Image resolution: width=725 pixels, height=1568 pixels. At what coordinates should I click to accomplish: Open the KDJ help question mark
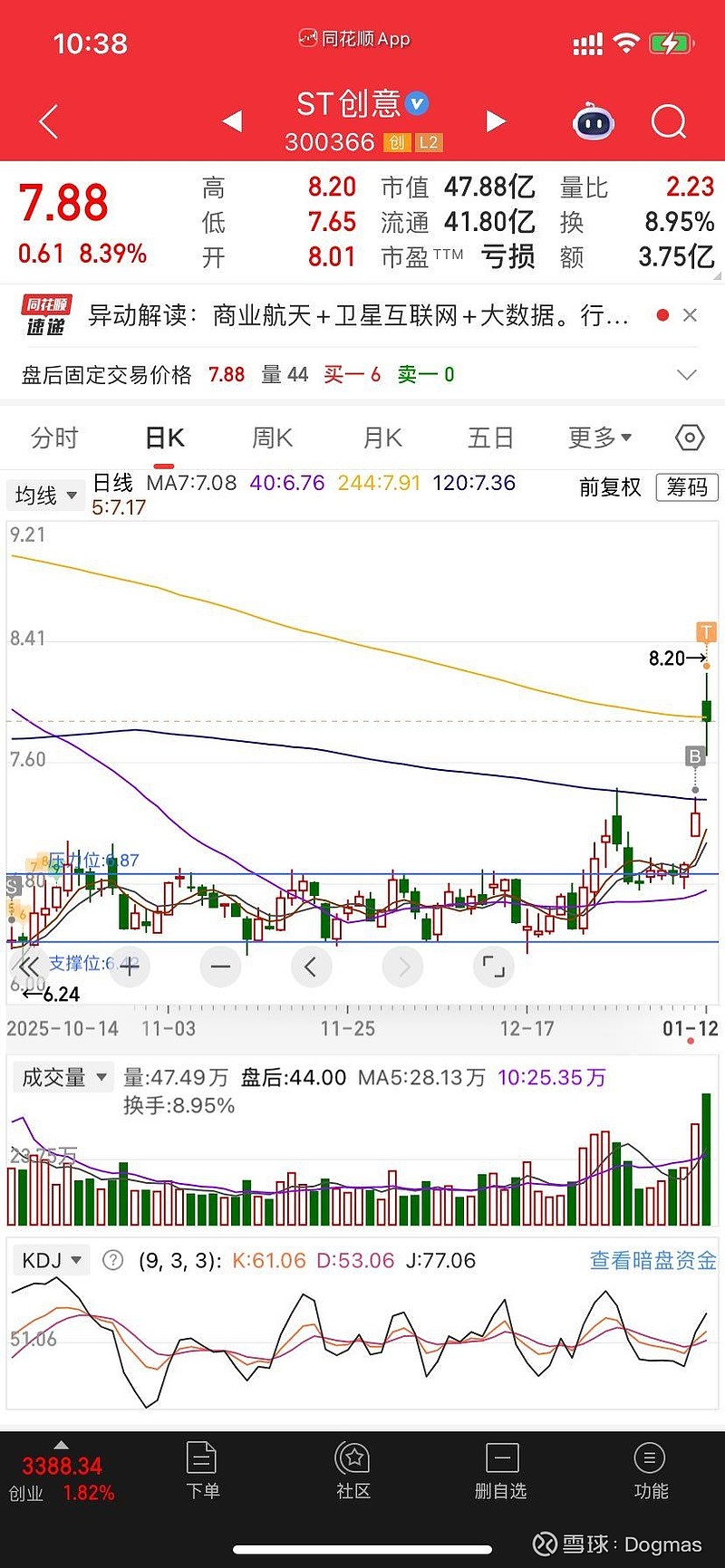111,1260
